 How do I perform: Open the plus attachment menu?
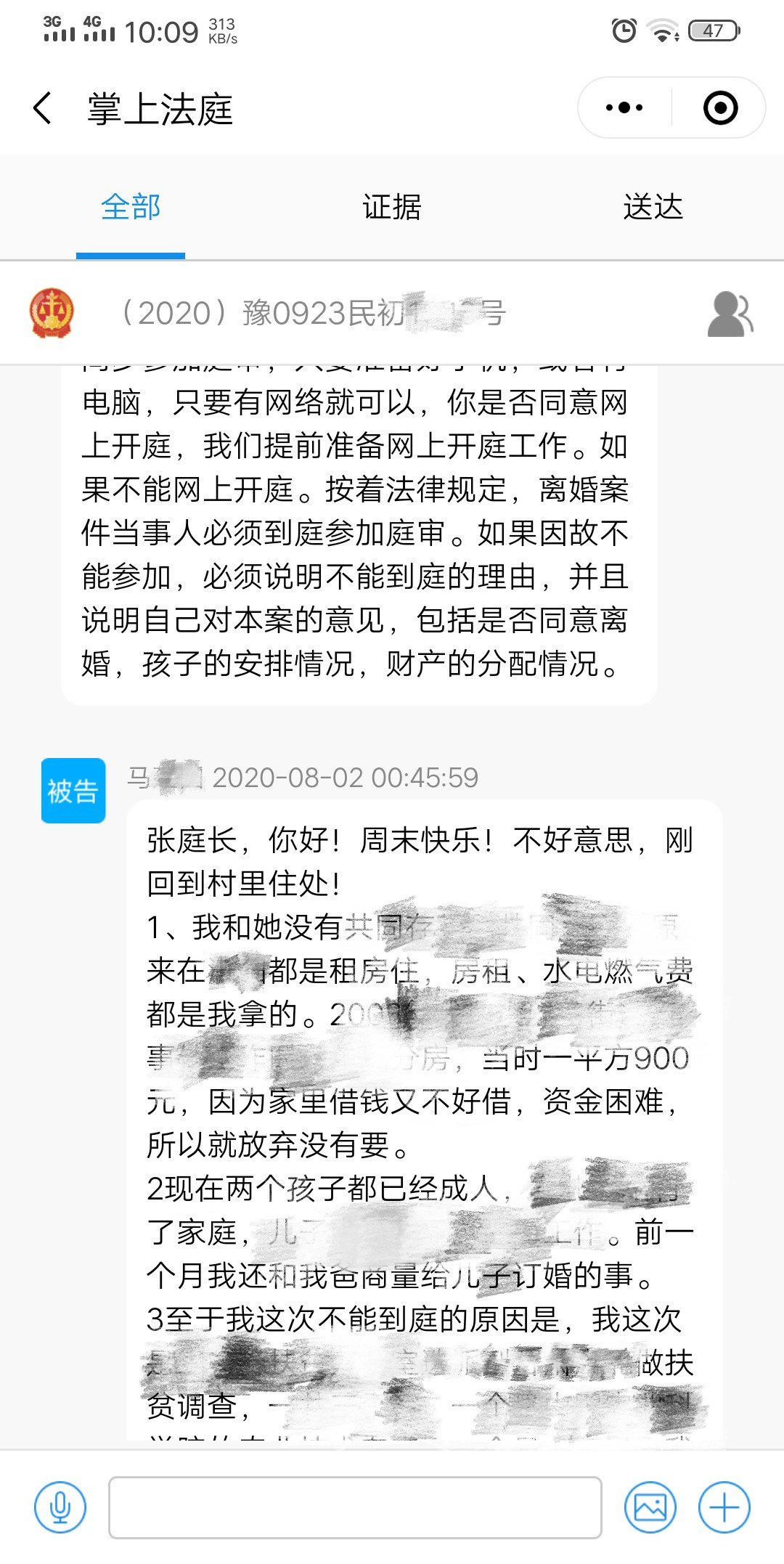coord(724,1507)
